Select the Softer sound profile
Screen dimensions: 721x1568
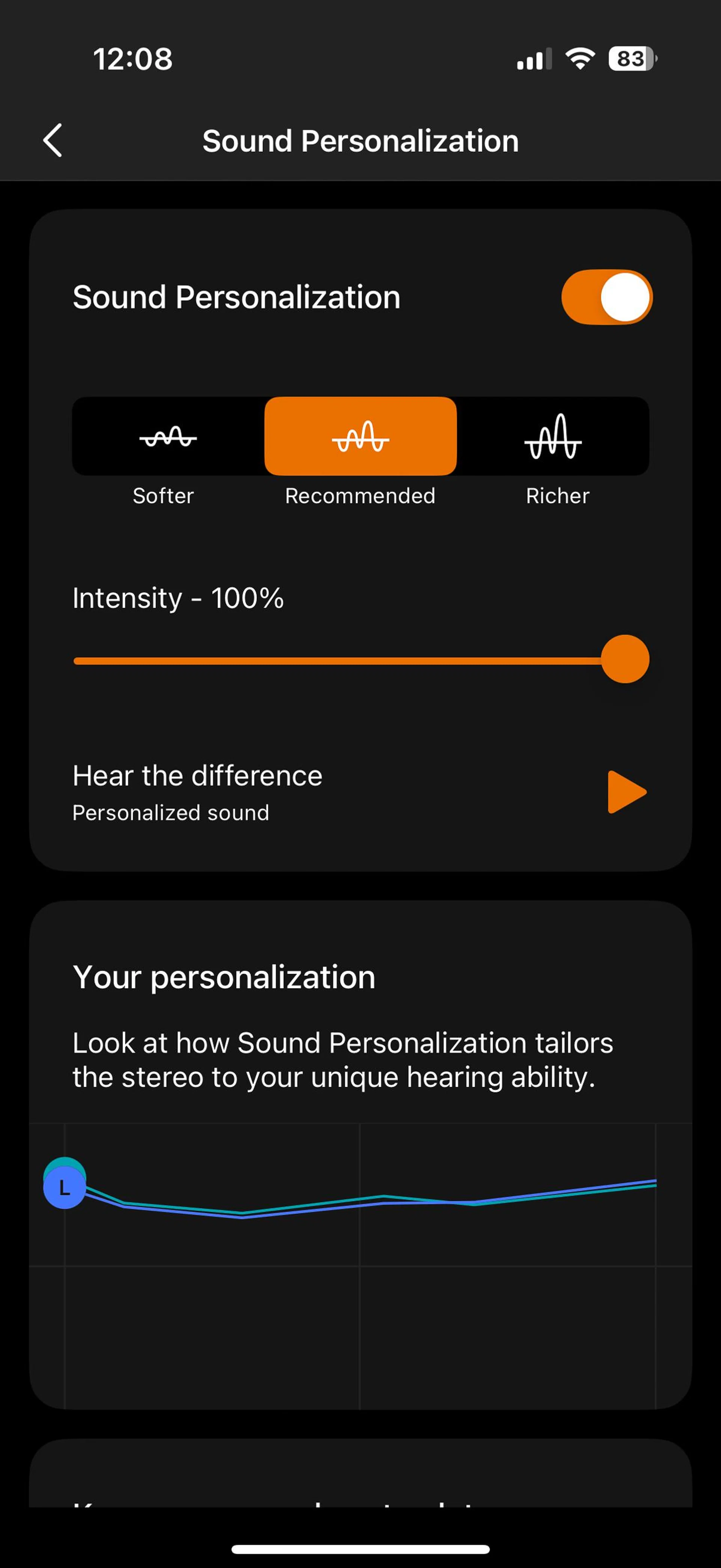click(168, 437)
